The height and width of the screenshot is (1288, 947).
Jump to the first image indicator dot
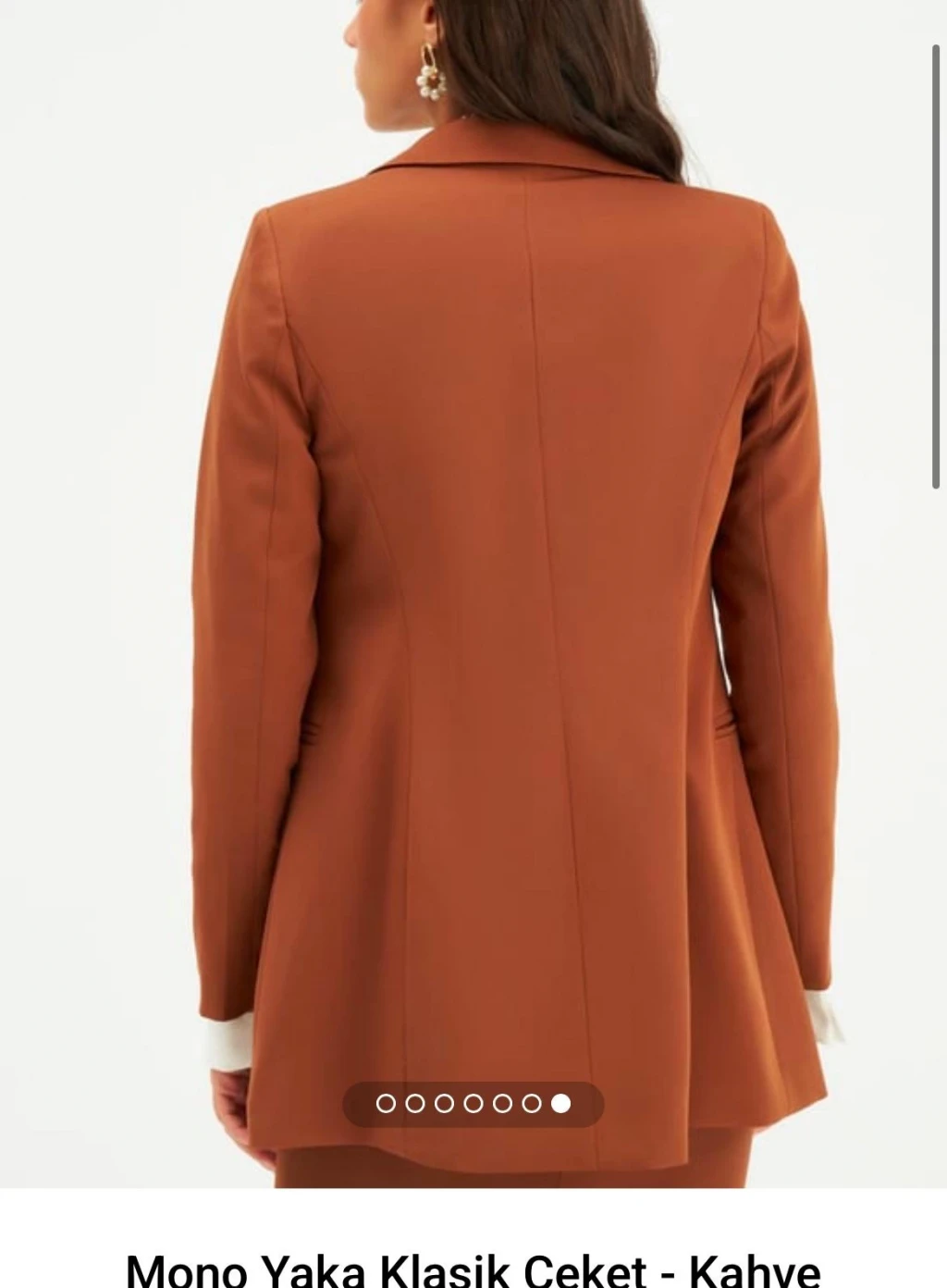coord(386,1103)
